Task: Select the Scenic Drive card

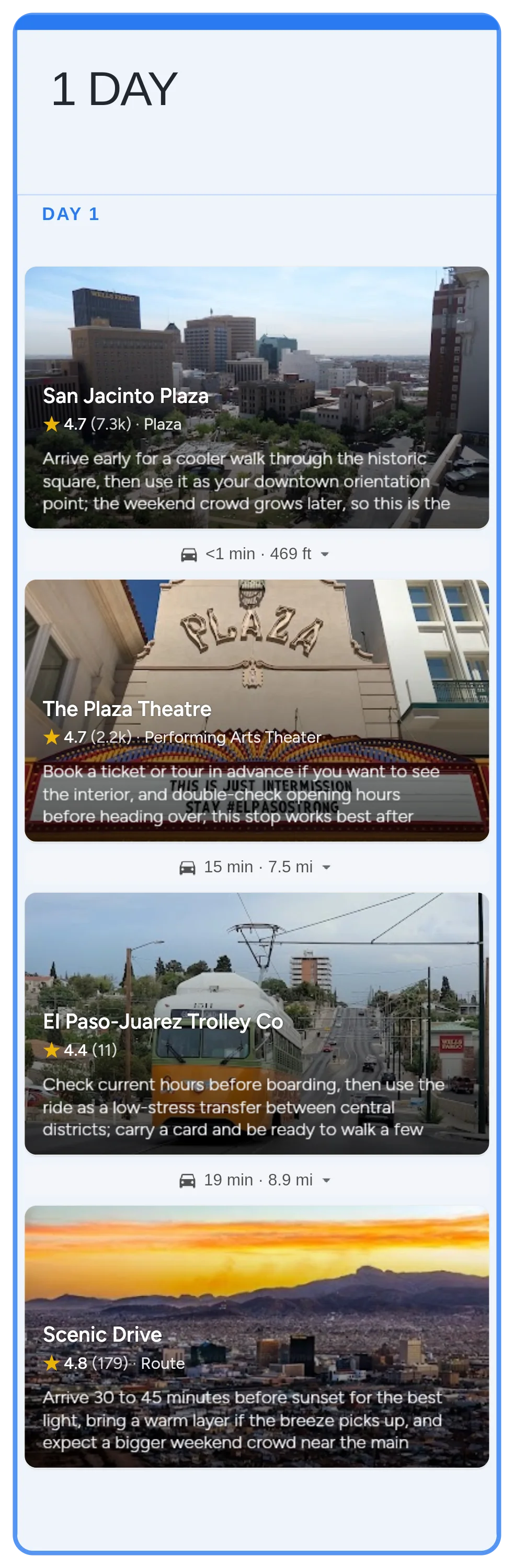Action: tap(256, 1335)
